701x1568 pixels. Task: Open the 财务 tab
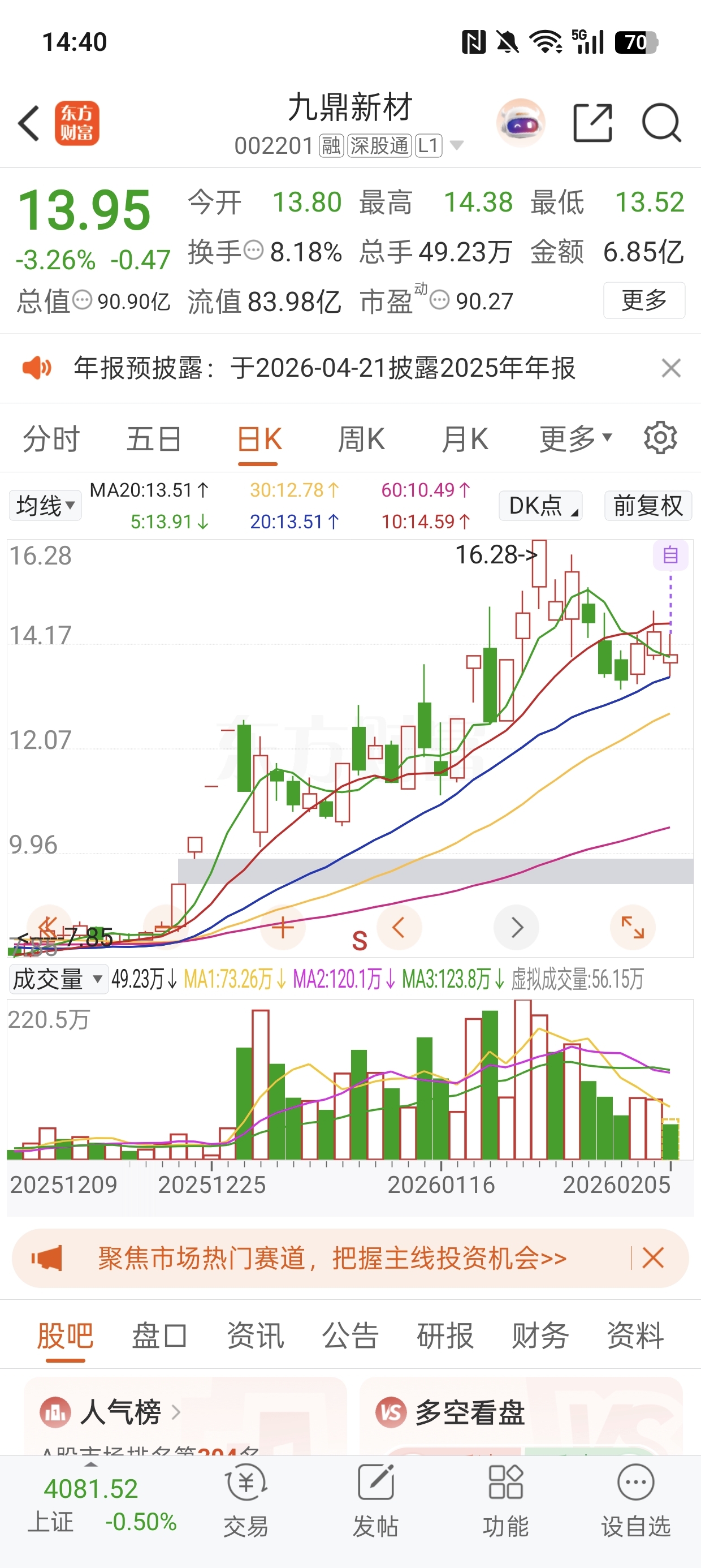point(540,1336)
